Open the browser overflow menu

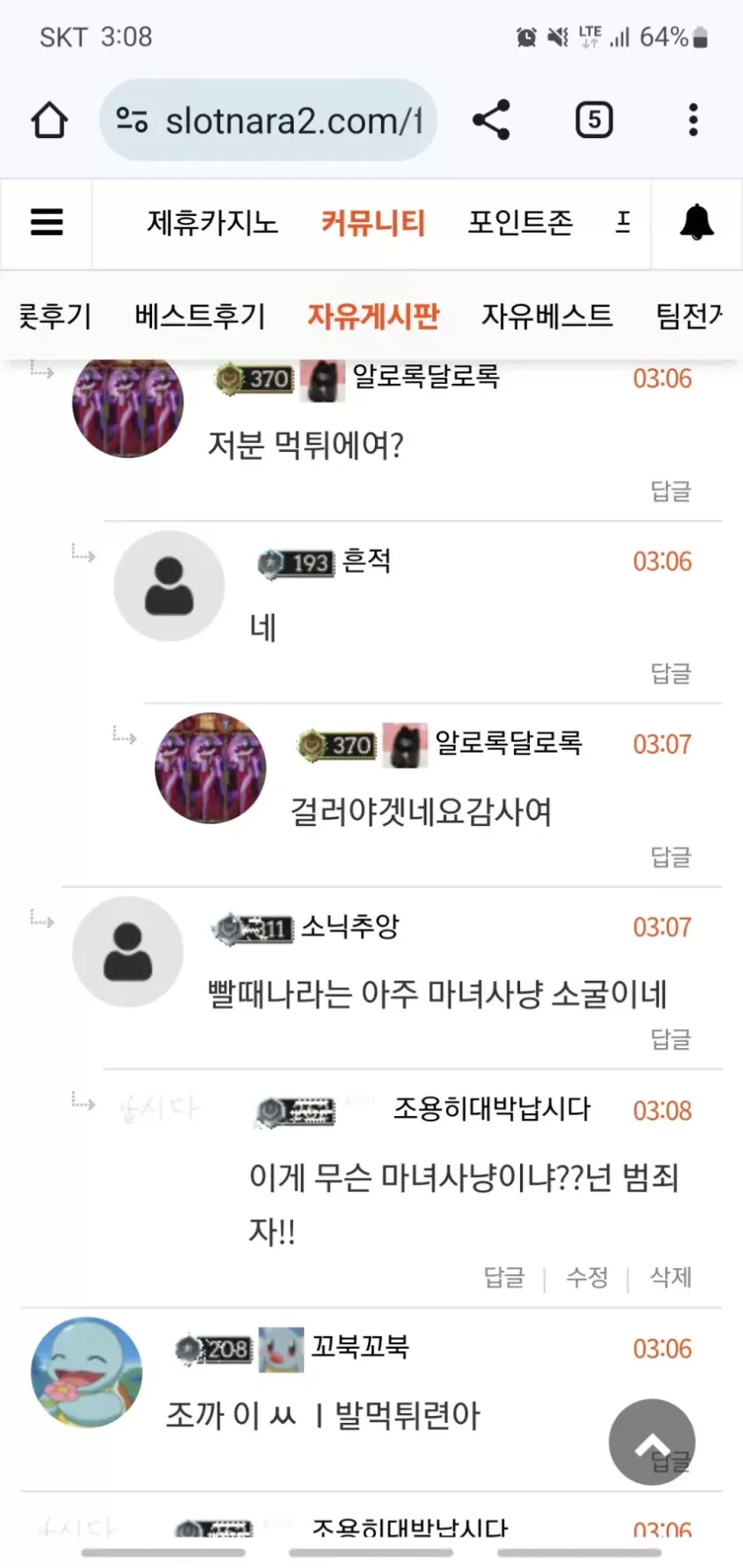693,120
